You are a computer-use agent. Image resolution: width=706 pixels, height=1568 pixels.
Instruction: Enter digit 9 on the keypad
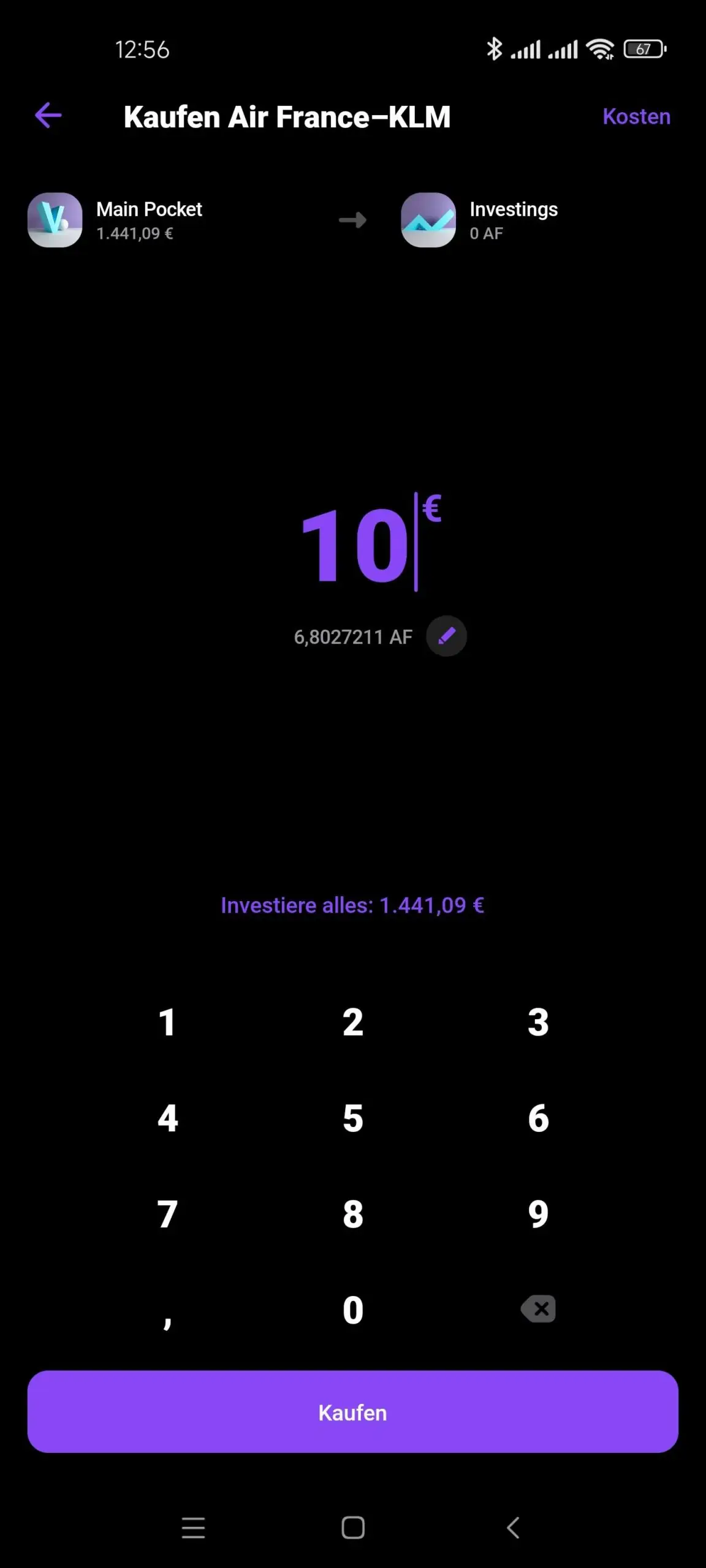538,1214
